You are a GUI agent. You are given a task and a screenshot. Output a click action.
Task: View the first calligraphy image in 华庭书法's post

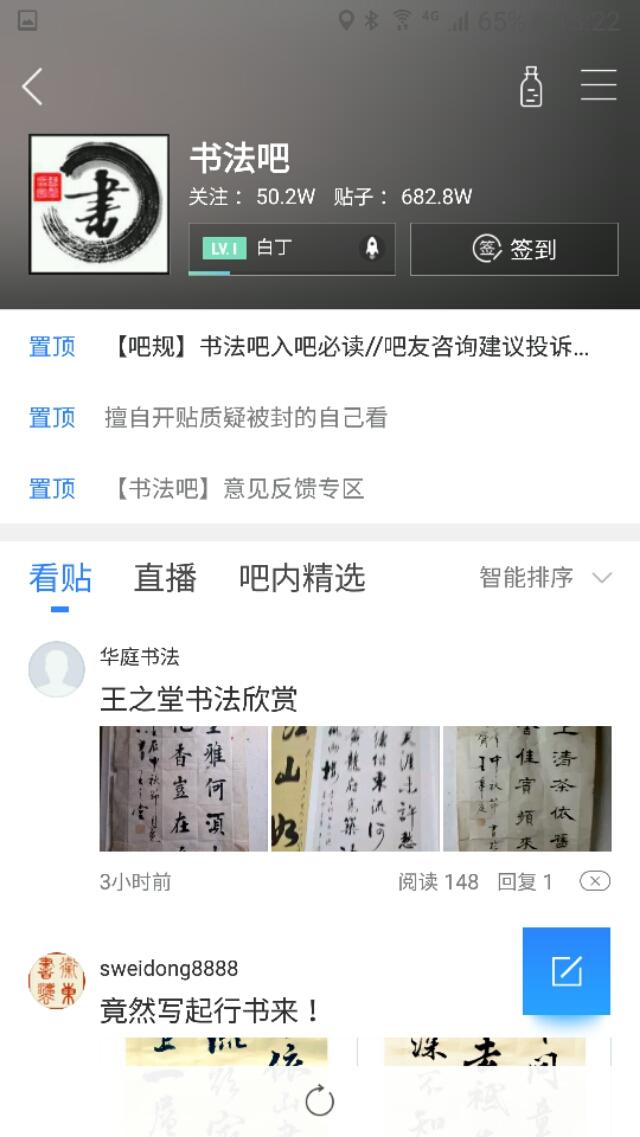click(x=183, y=789)
